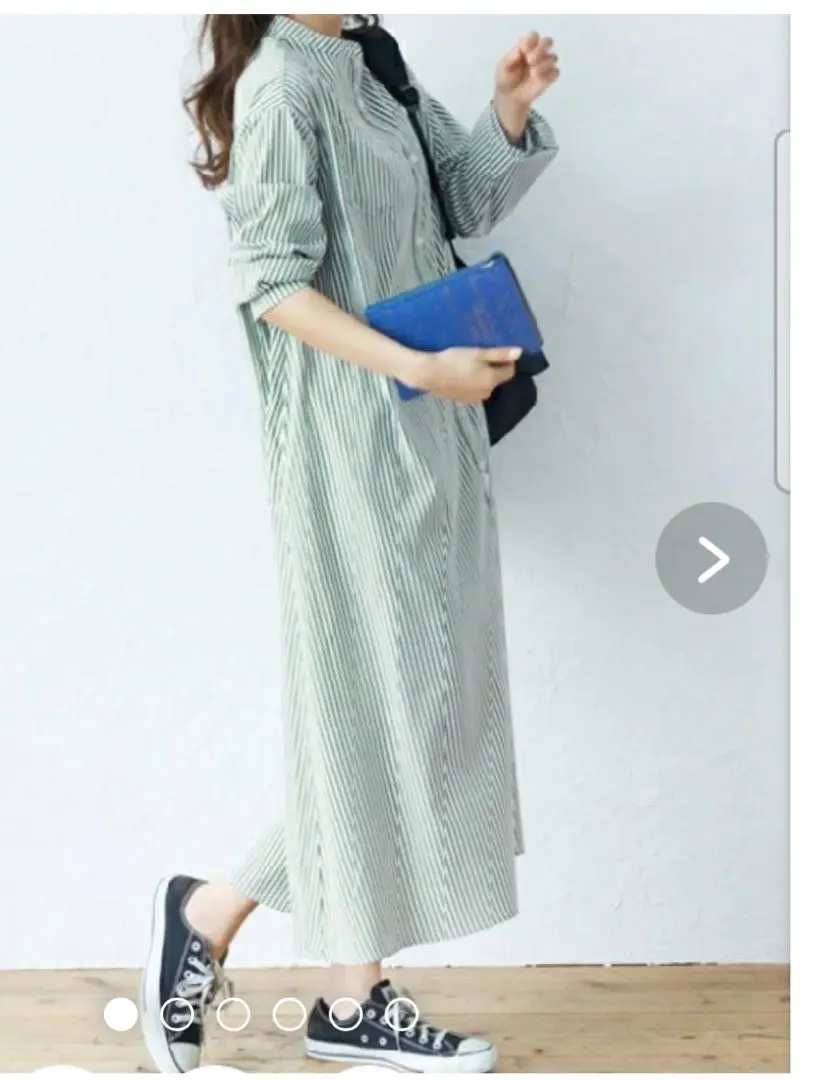The image size is (814, 1080).
Task: Go to the fourth carousel dot
Action: click(289, 1015)
